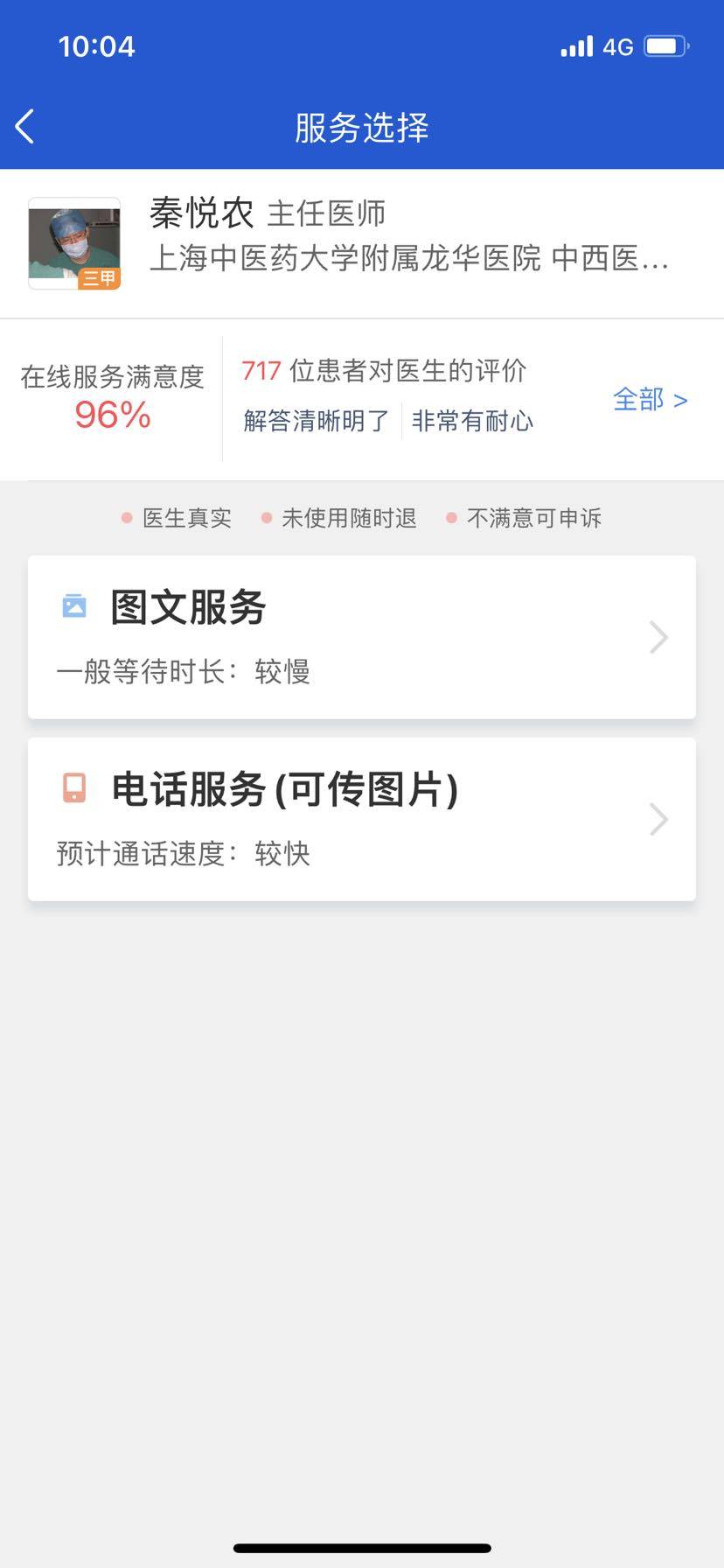Choose 电话服务 (可传图片) option
Screen dimensions: 724x1568
click(x=361, y=819)
